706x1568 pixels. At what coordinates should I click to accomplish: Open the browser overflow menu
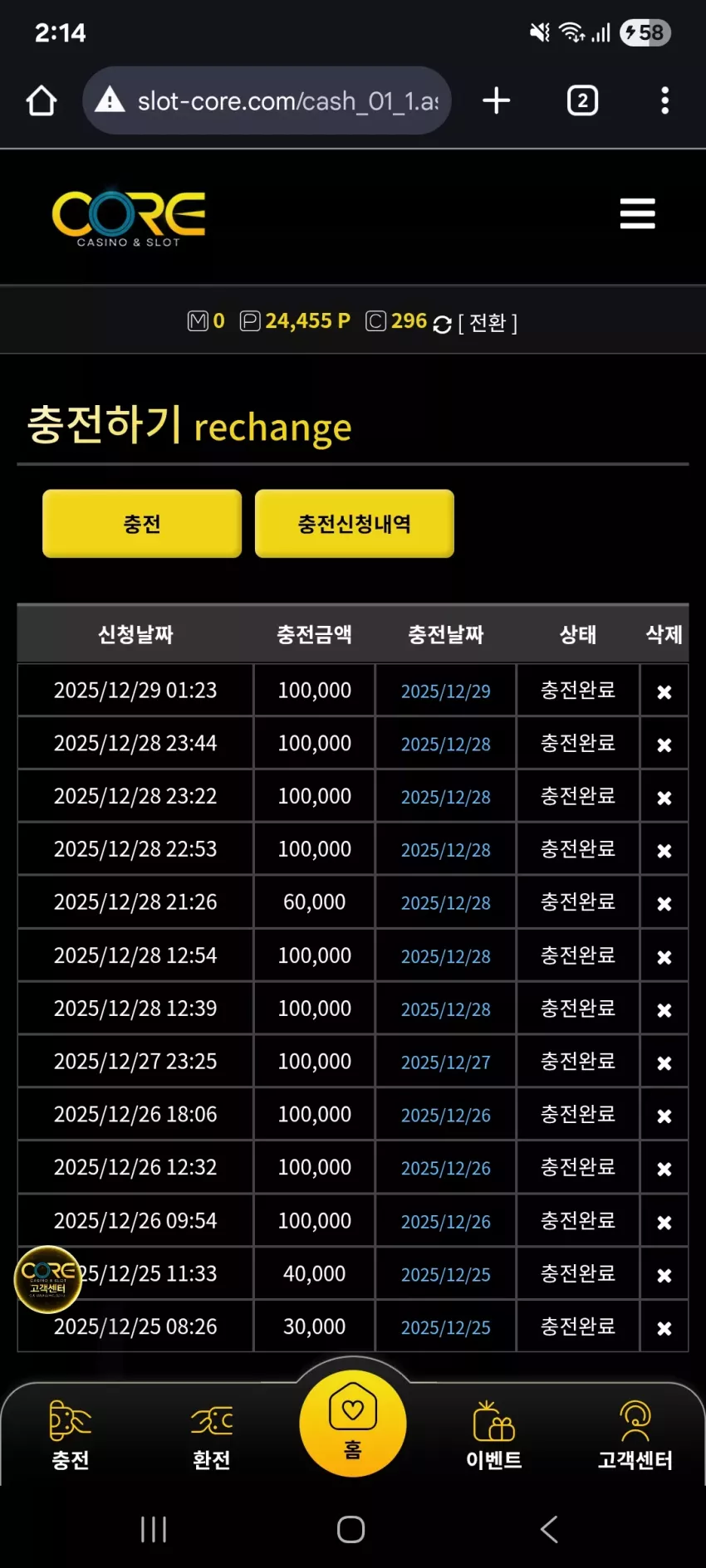(664, 100)
